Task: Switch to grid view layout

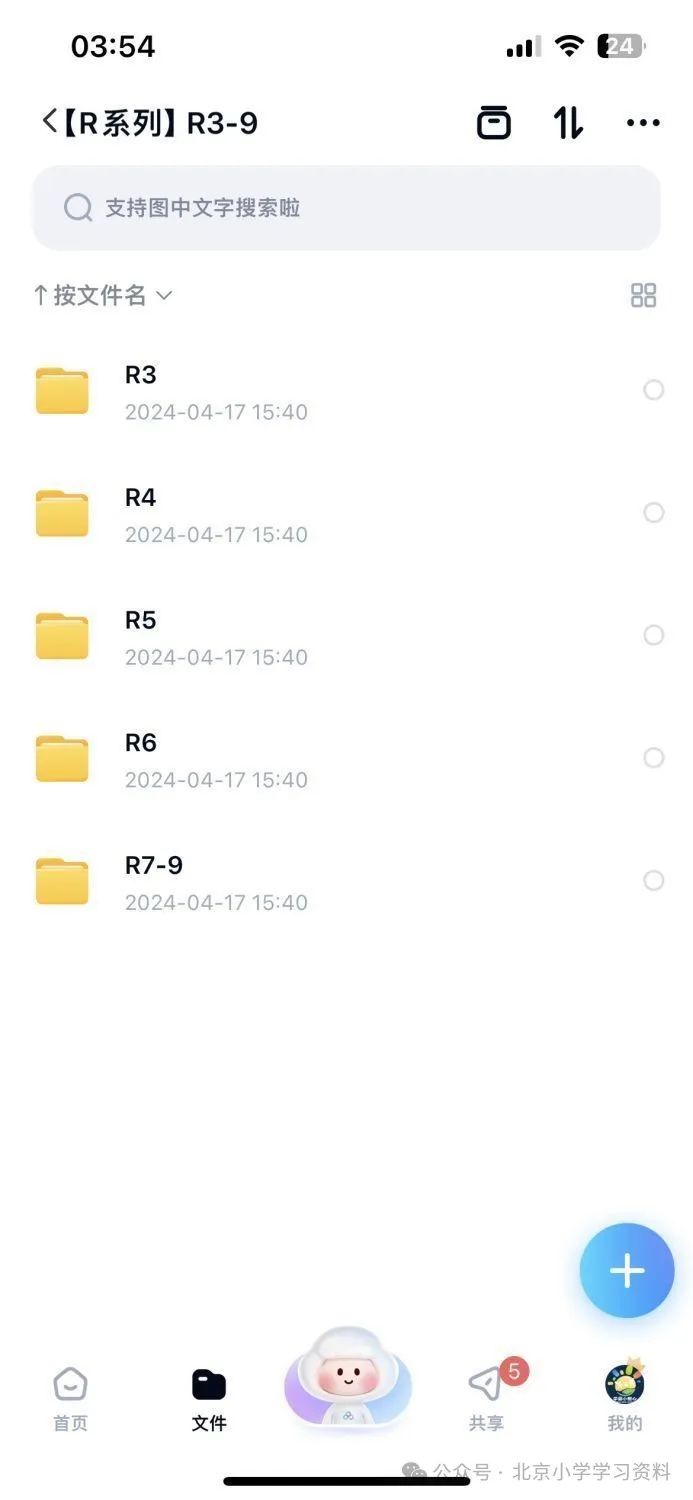Action: [x=643, y=295]
